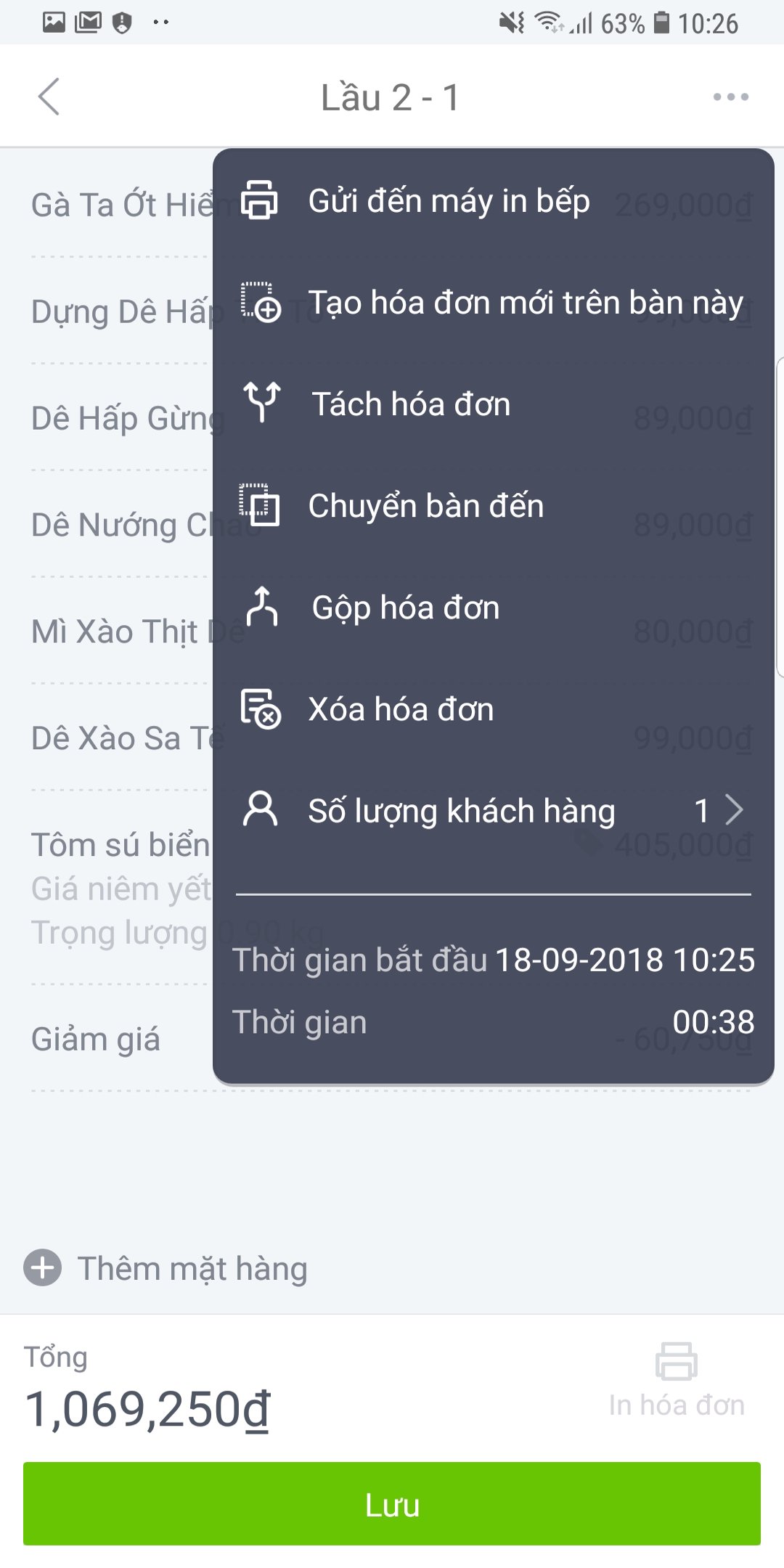
Task: Tap the In hóa đơn print button
Action: pos(677,1379)
